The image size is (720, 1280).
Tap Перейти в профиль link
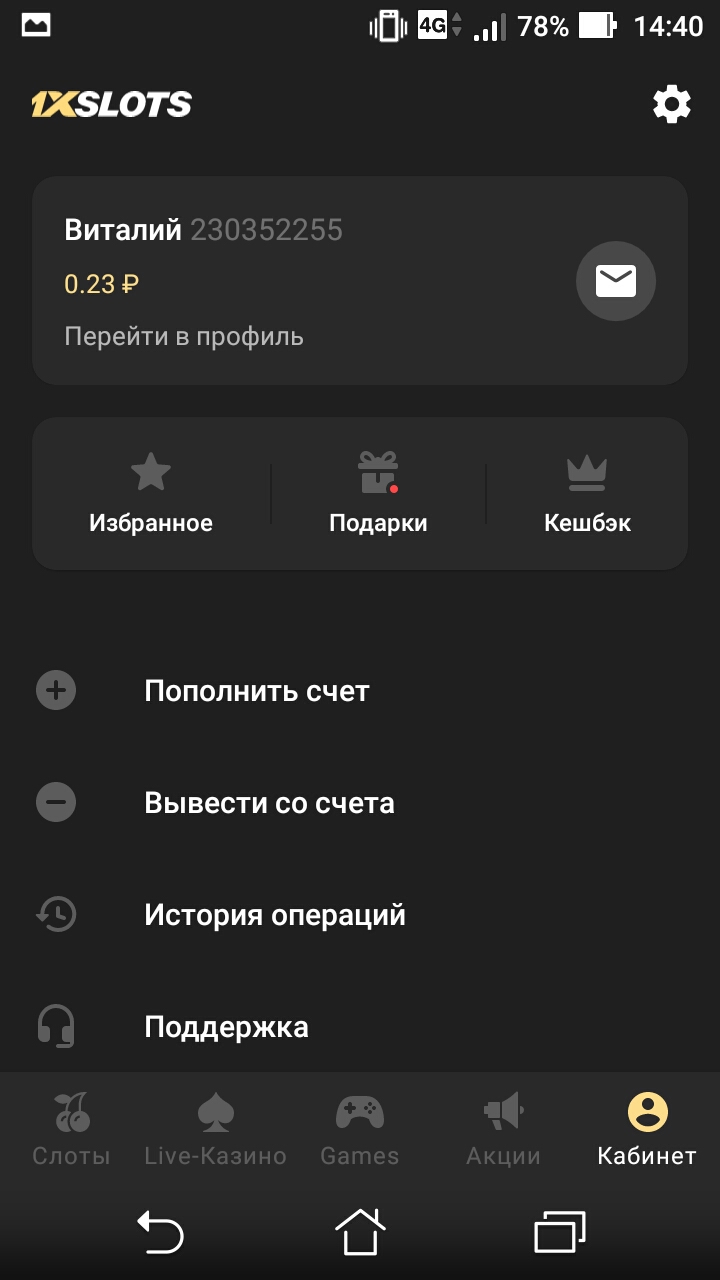(184, 337)
